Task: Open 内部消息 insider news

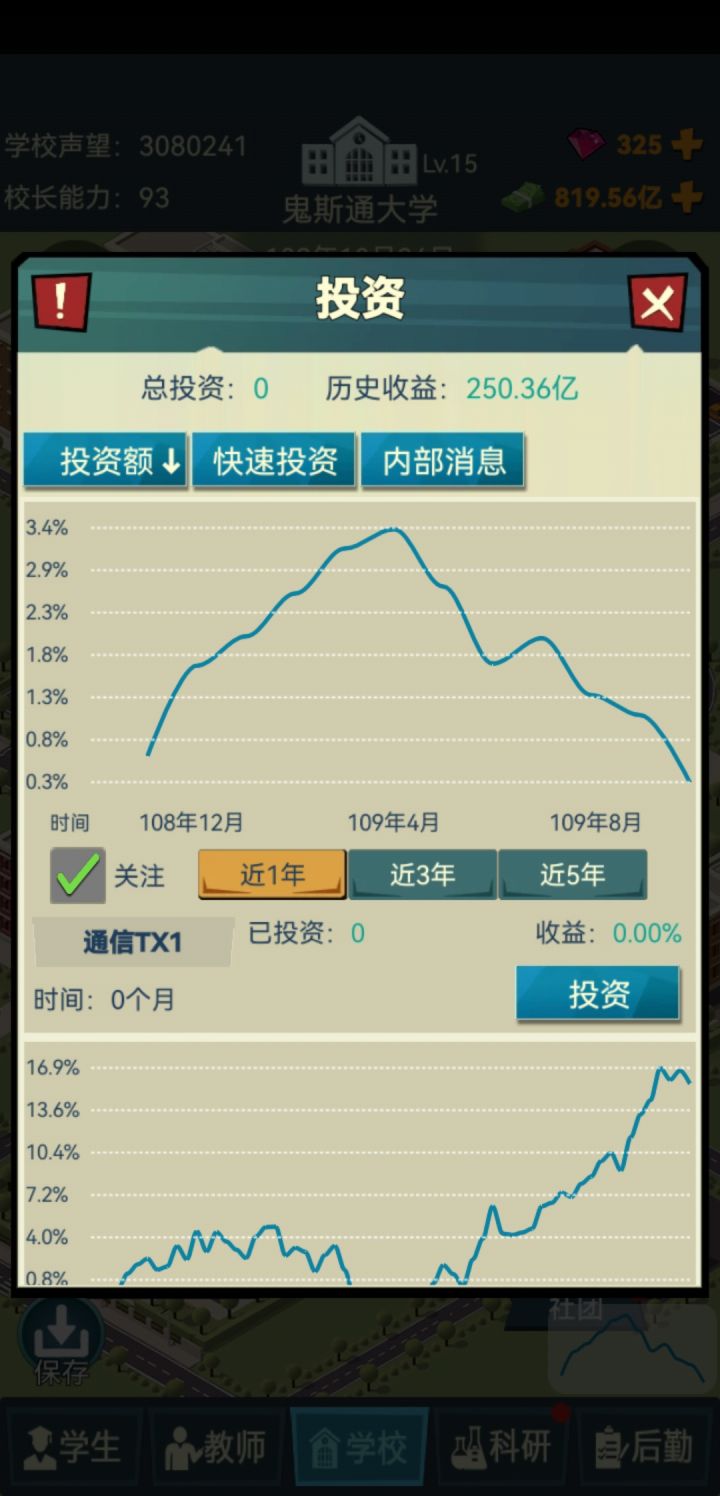Action: [x=443, y=460]
